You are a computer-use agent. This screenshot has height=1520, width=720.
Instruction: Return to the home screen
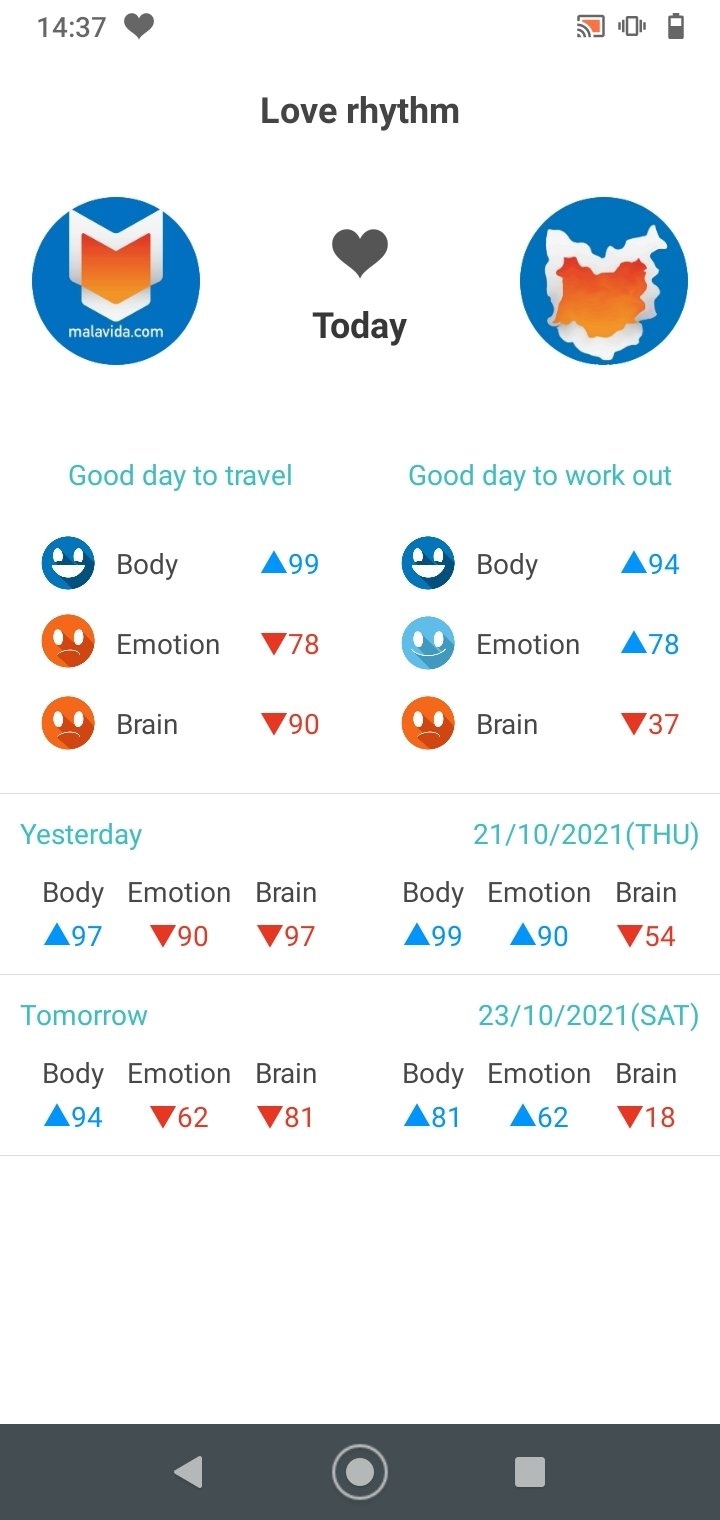[360, 1472]
